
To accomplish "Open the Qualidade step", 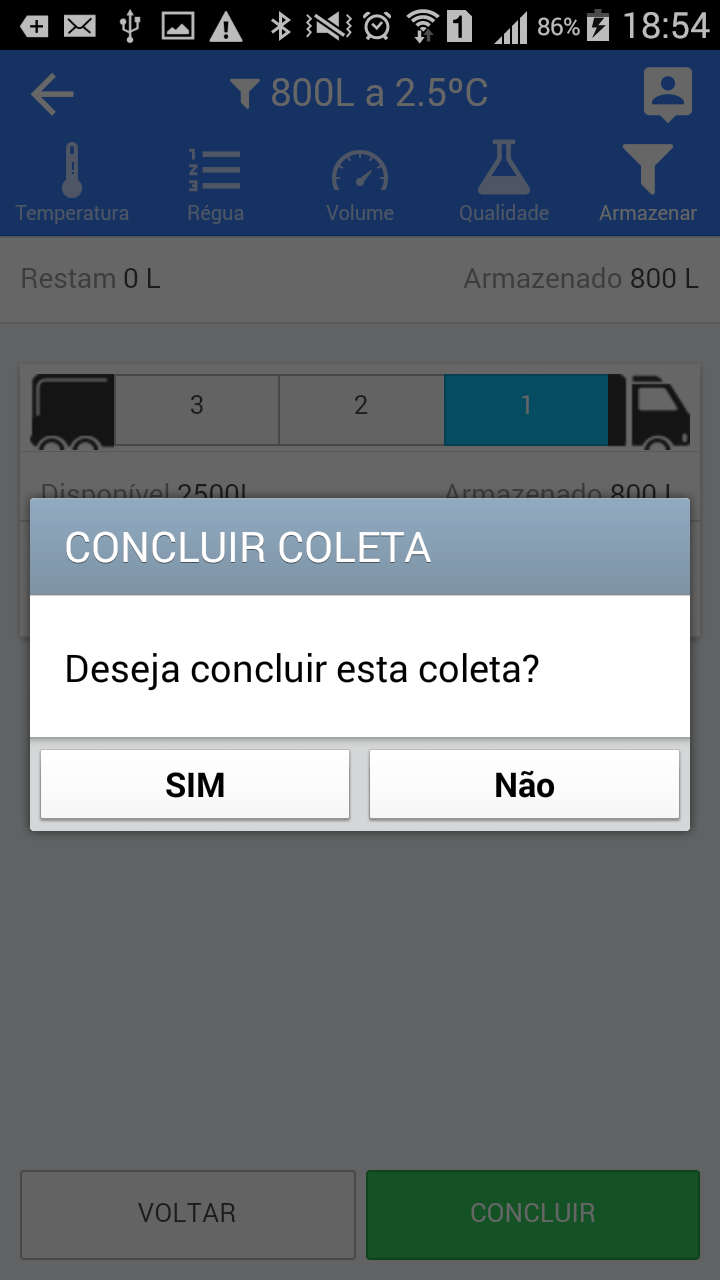I will point(504,183).
